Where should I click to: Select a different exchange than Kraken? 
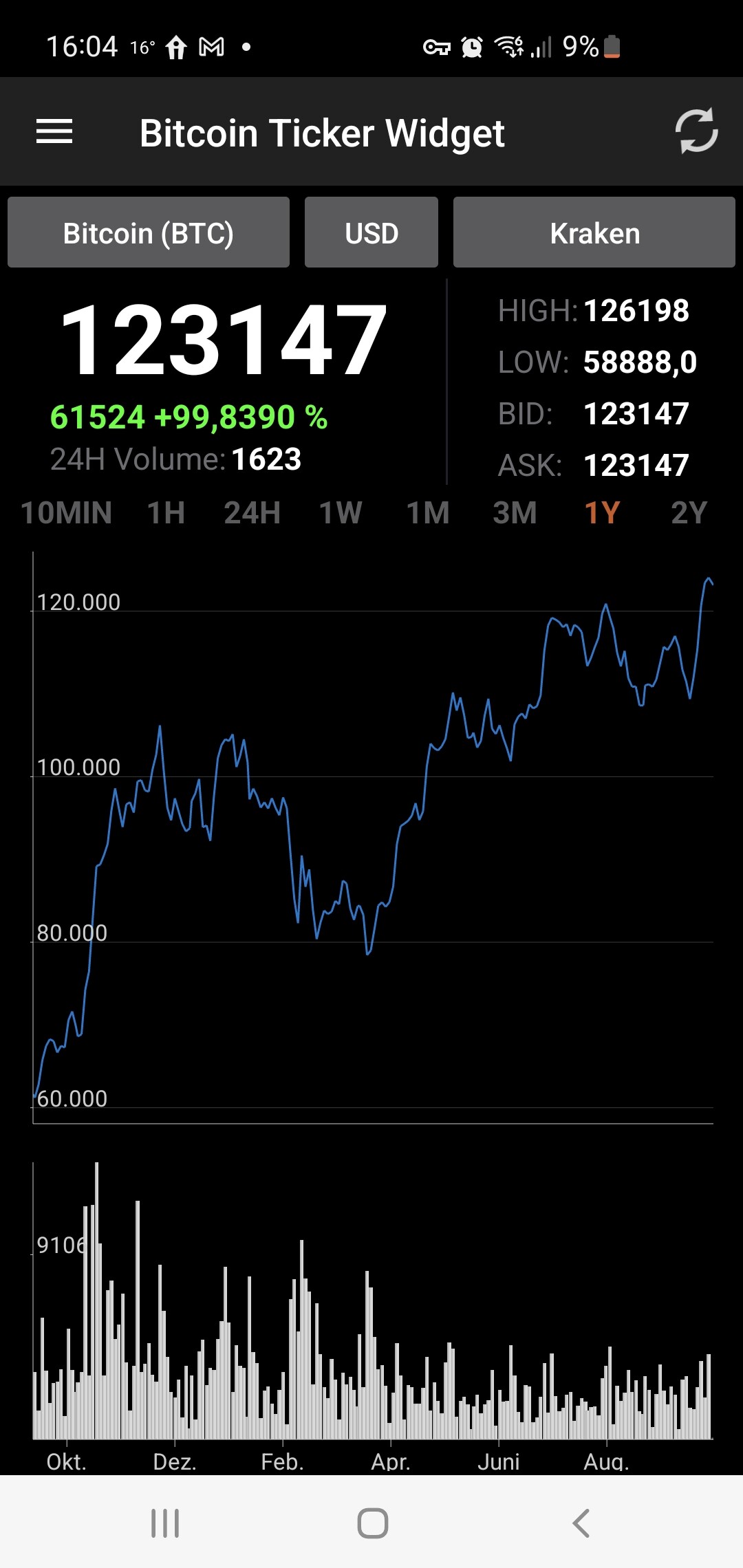click(594, 232)
